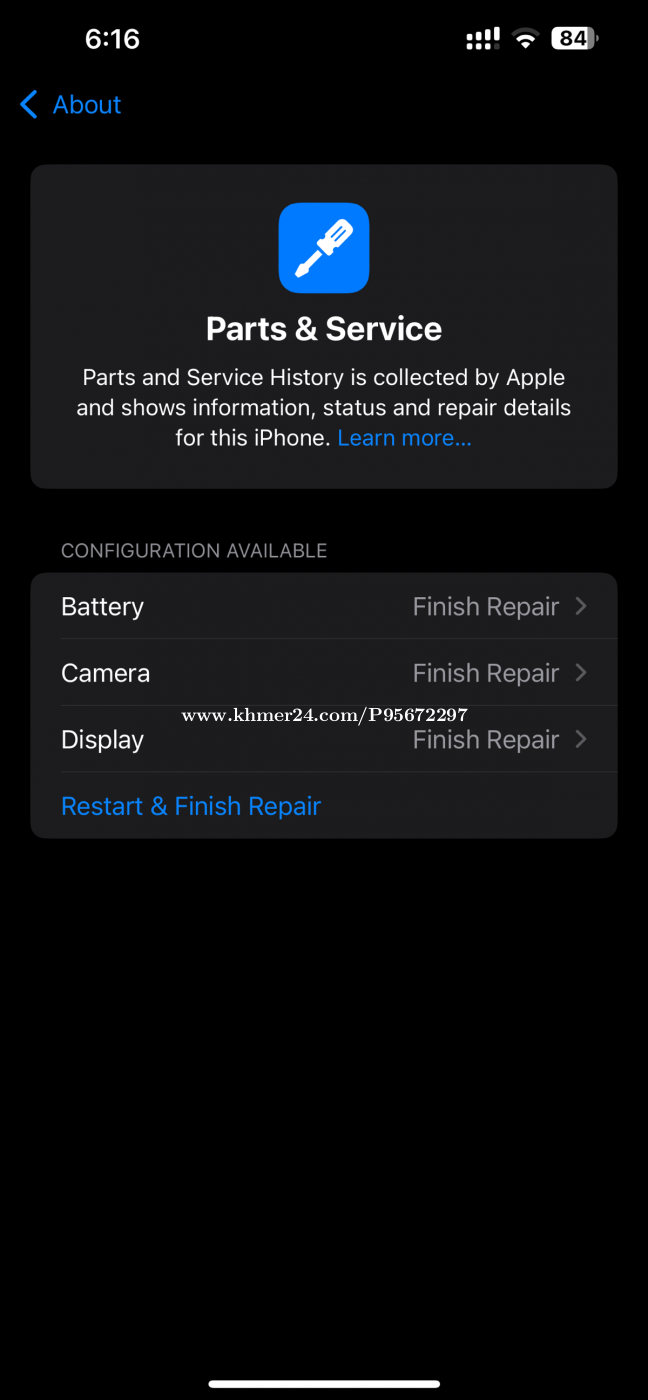Open the Camera Finish Repair row
This screenshot has width=648, height=1400.
point(324,673)
